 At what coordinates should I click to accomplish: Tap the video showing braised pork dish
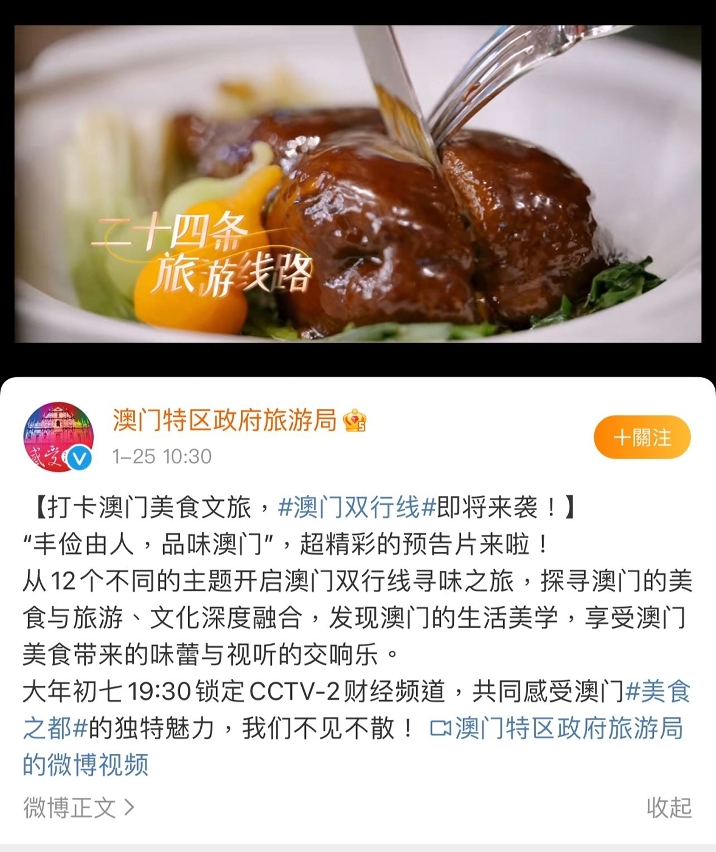click(358, 185)
